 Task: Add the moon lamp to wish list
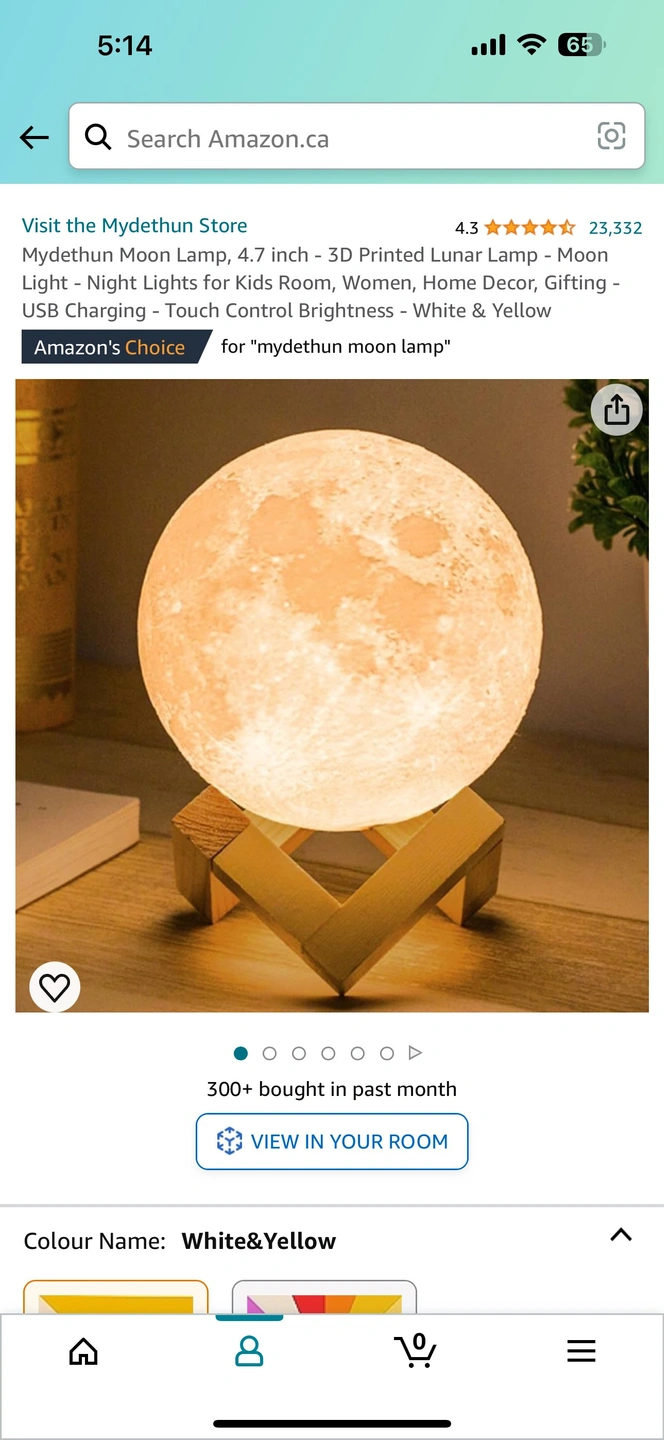click(x=54, y=987)
